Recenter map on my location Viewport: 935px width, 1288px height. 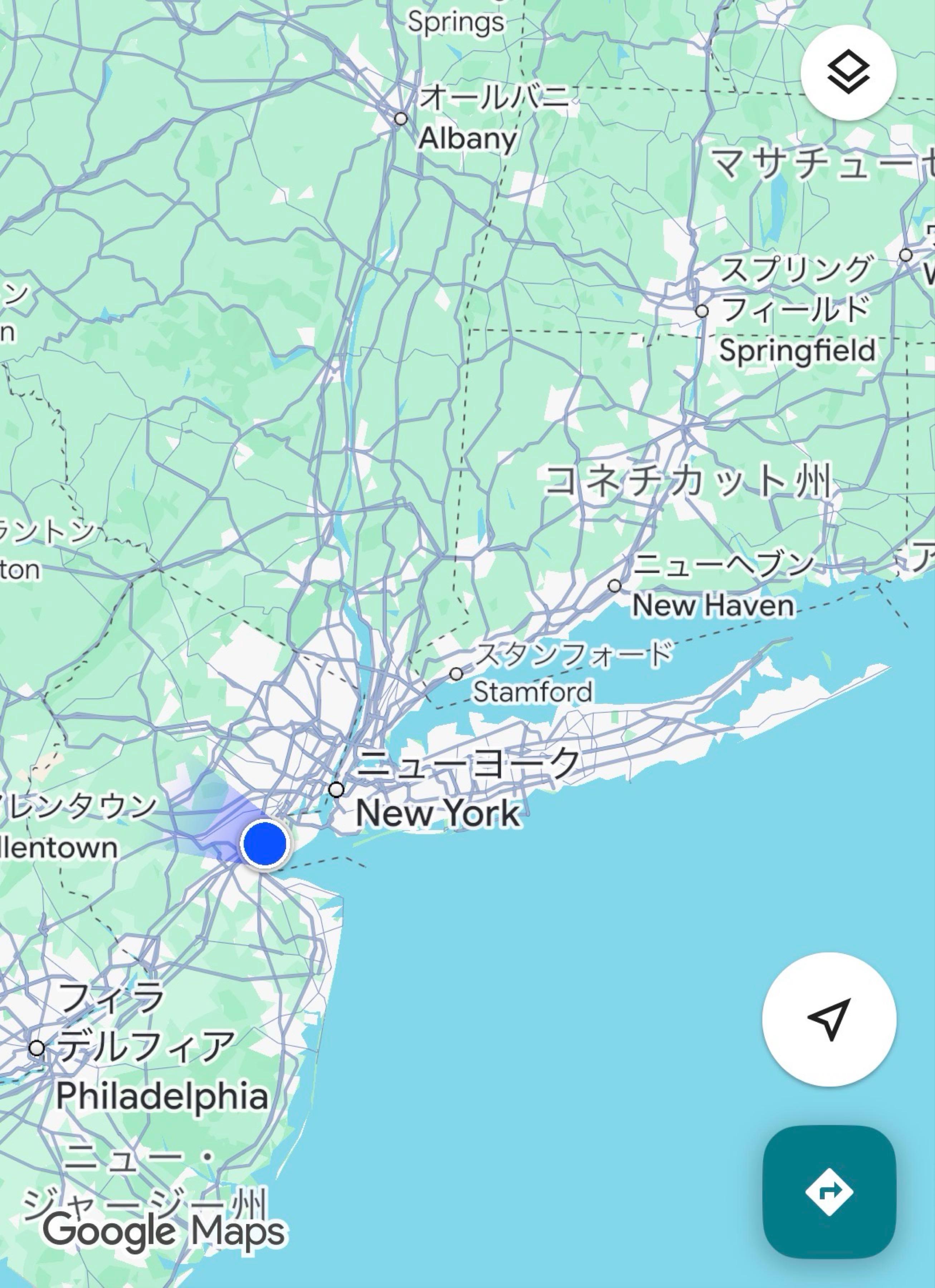829,1019
